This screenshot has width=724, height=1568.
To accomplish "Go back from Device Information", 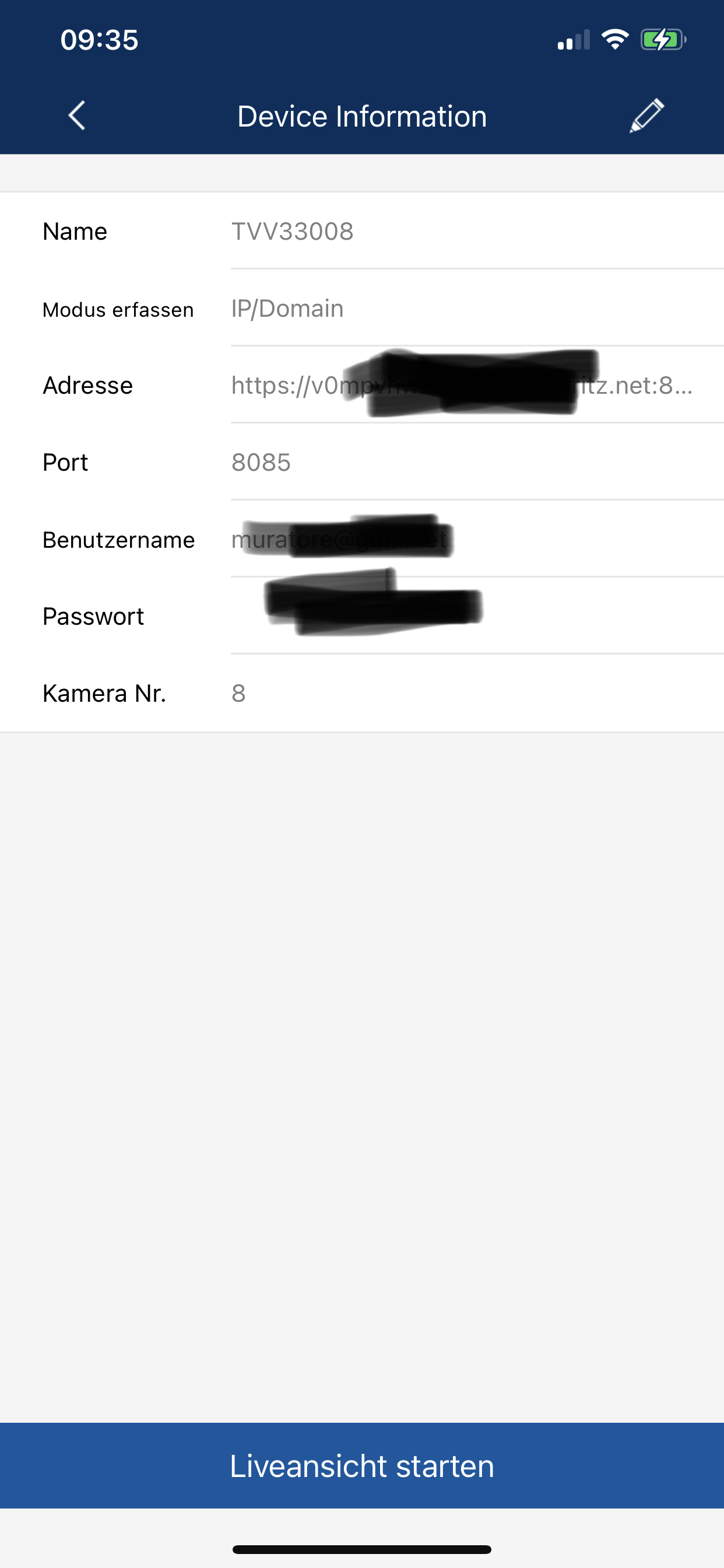I will [x=77, y=116].
